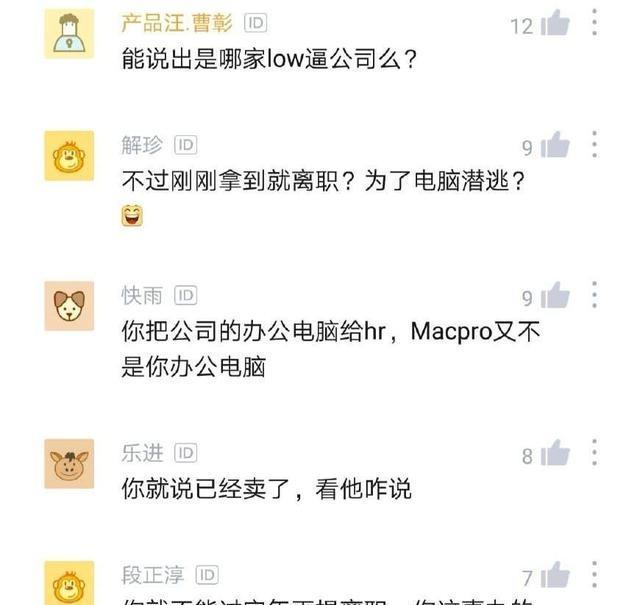View 解珍's profile via avatar
This screenshot has height=605, width=640.
click(x=69, y=156)
